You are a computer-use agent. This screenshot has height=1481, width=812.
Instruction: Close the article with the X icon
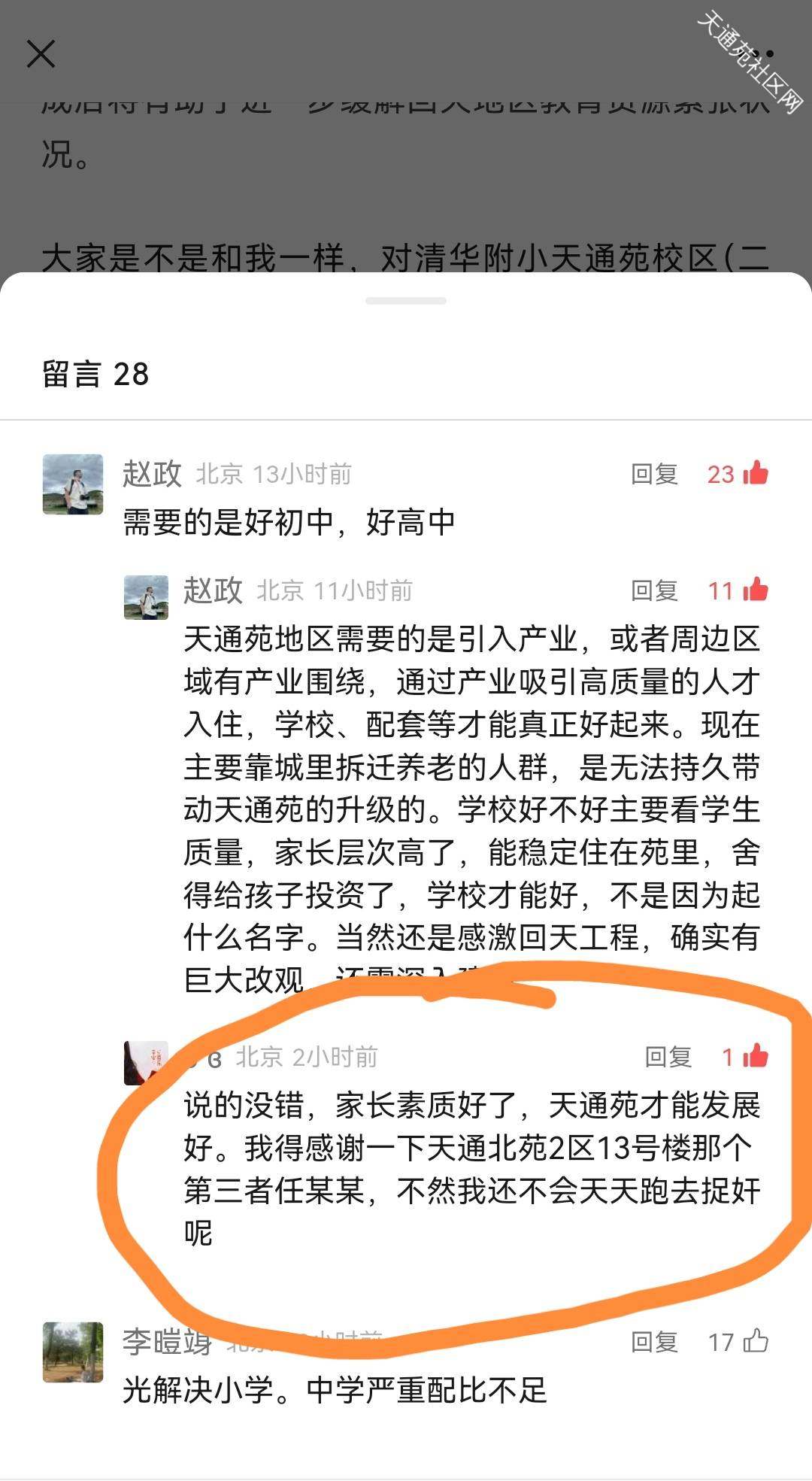[x=41, y=54]
